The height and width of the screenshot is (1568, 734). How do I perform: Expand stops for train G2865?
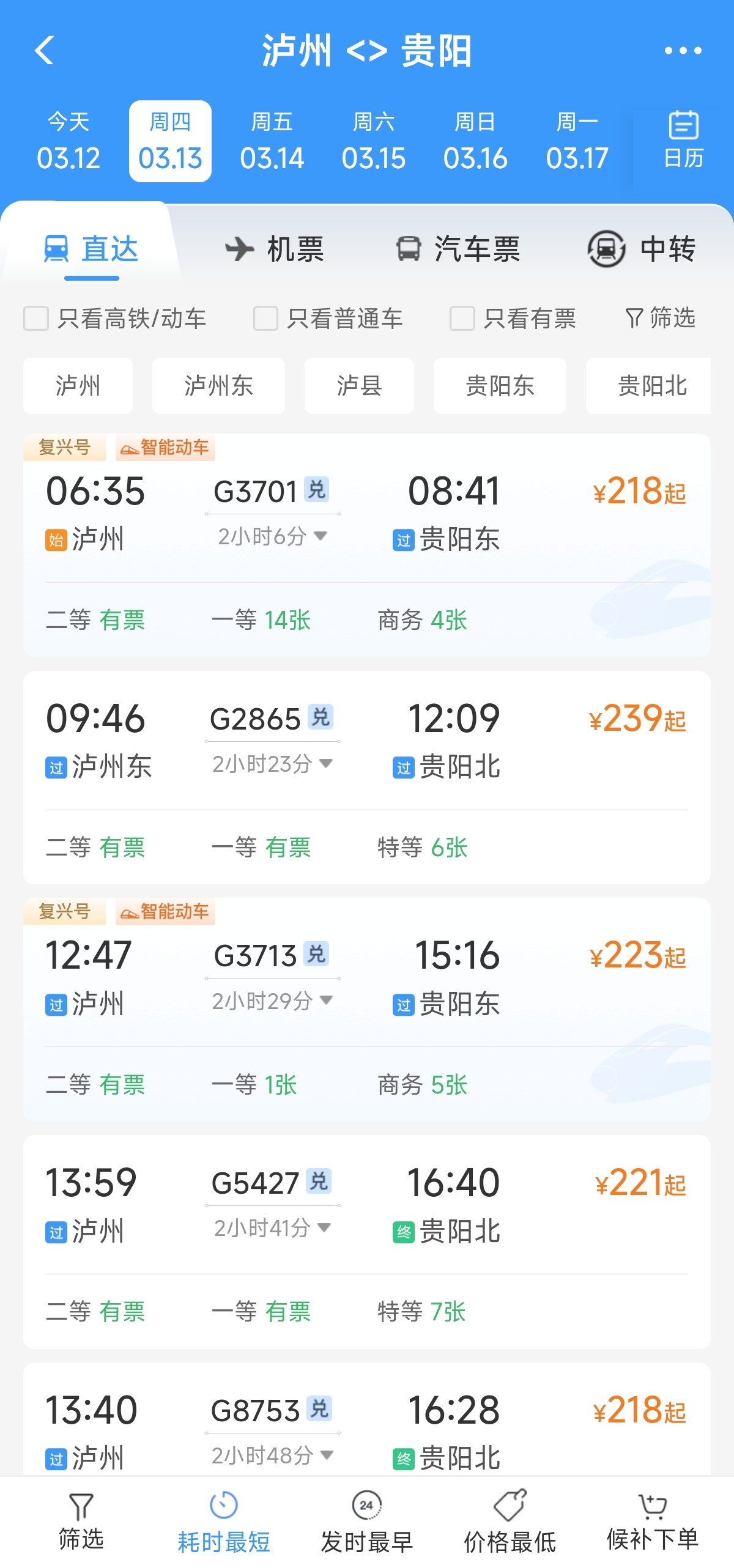click(272, 764)
